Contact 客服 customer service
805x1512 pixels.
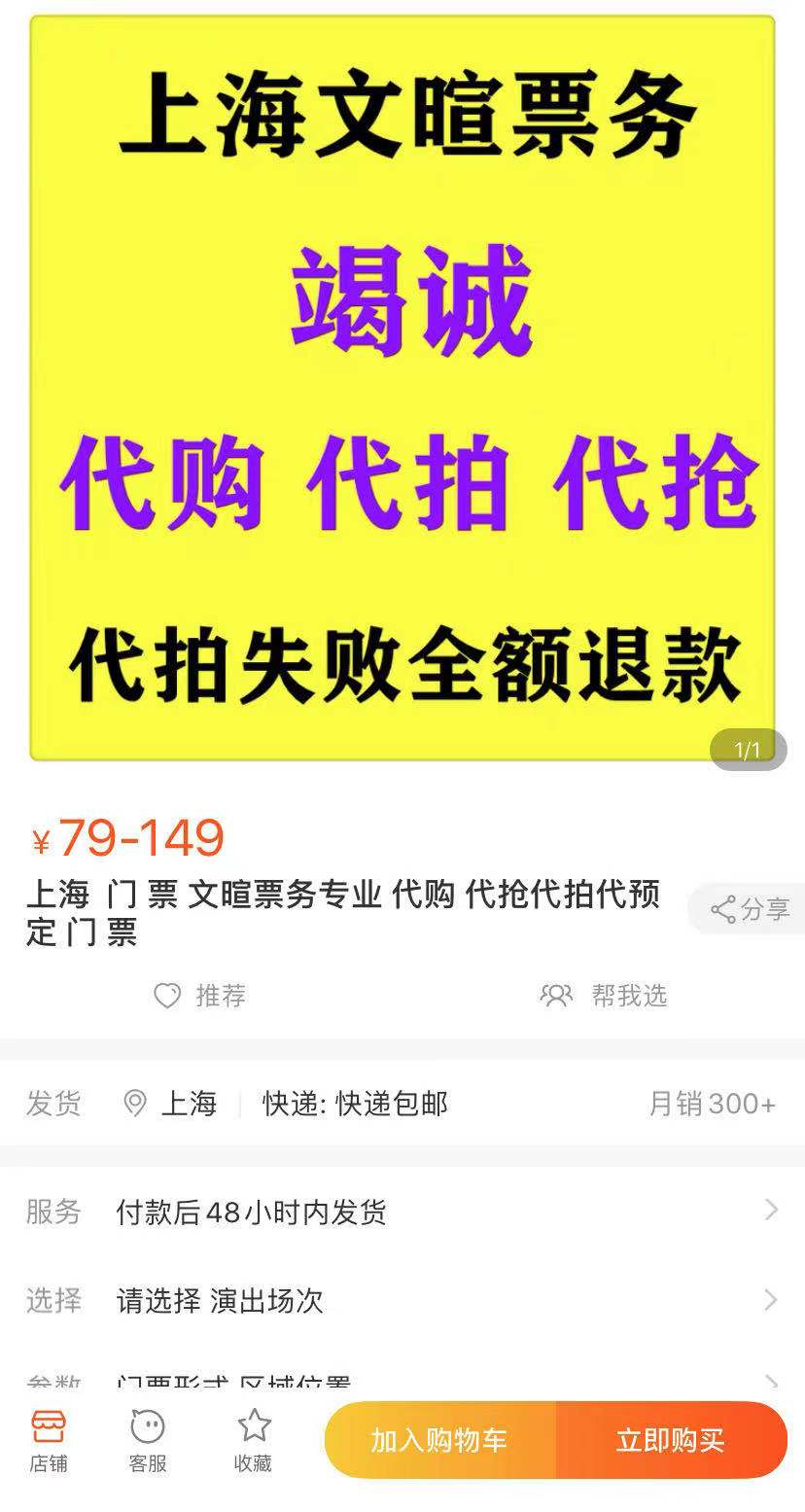click(x=148, y=1441)
